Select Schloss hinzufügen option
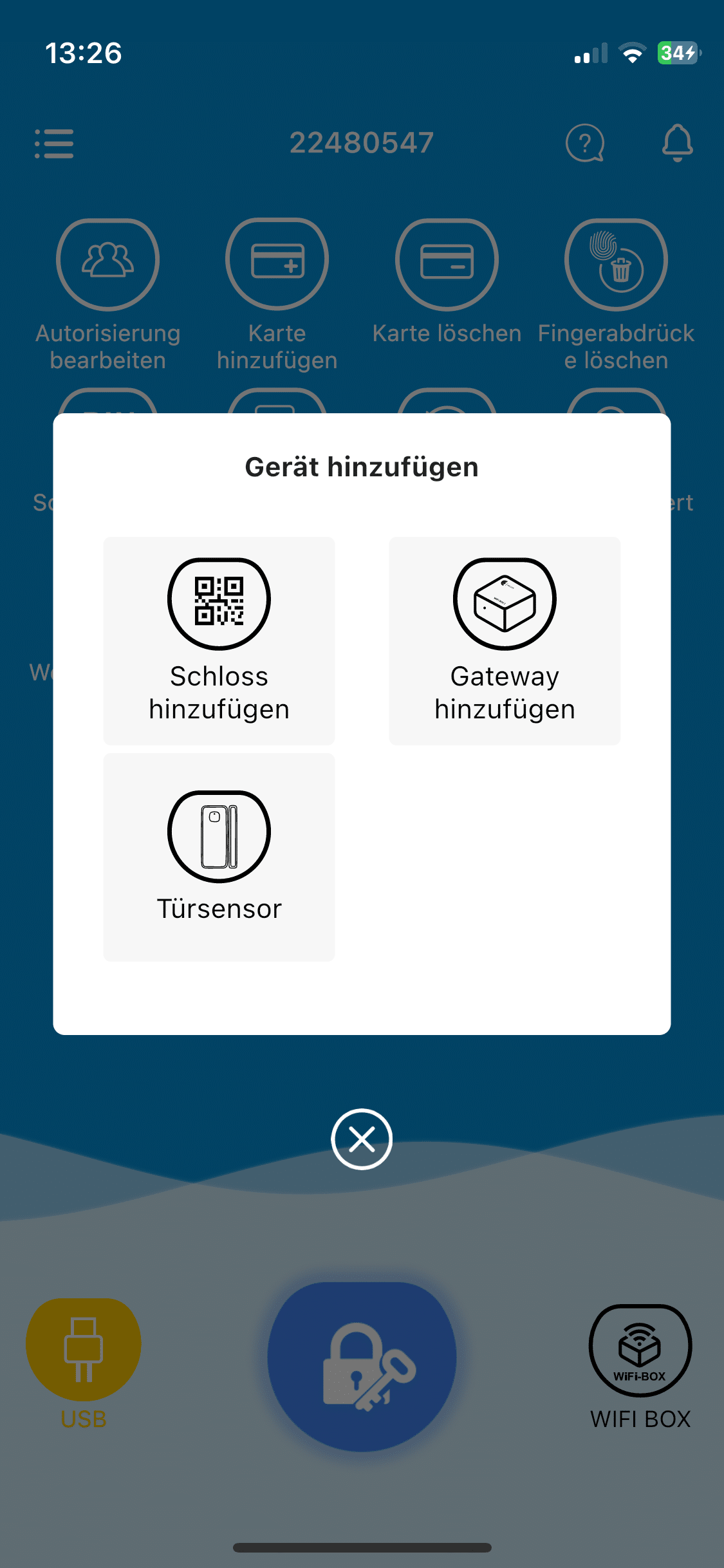This screenshot has width=724, height=1568. [219, 640]
